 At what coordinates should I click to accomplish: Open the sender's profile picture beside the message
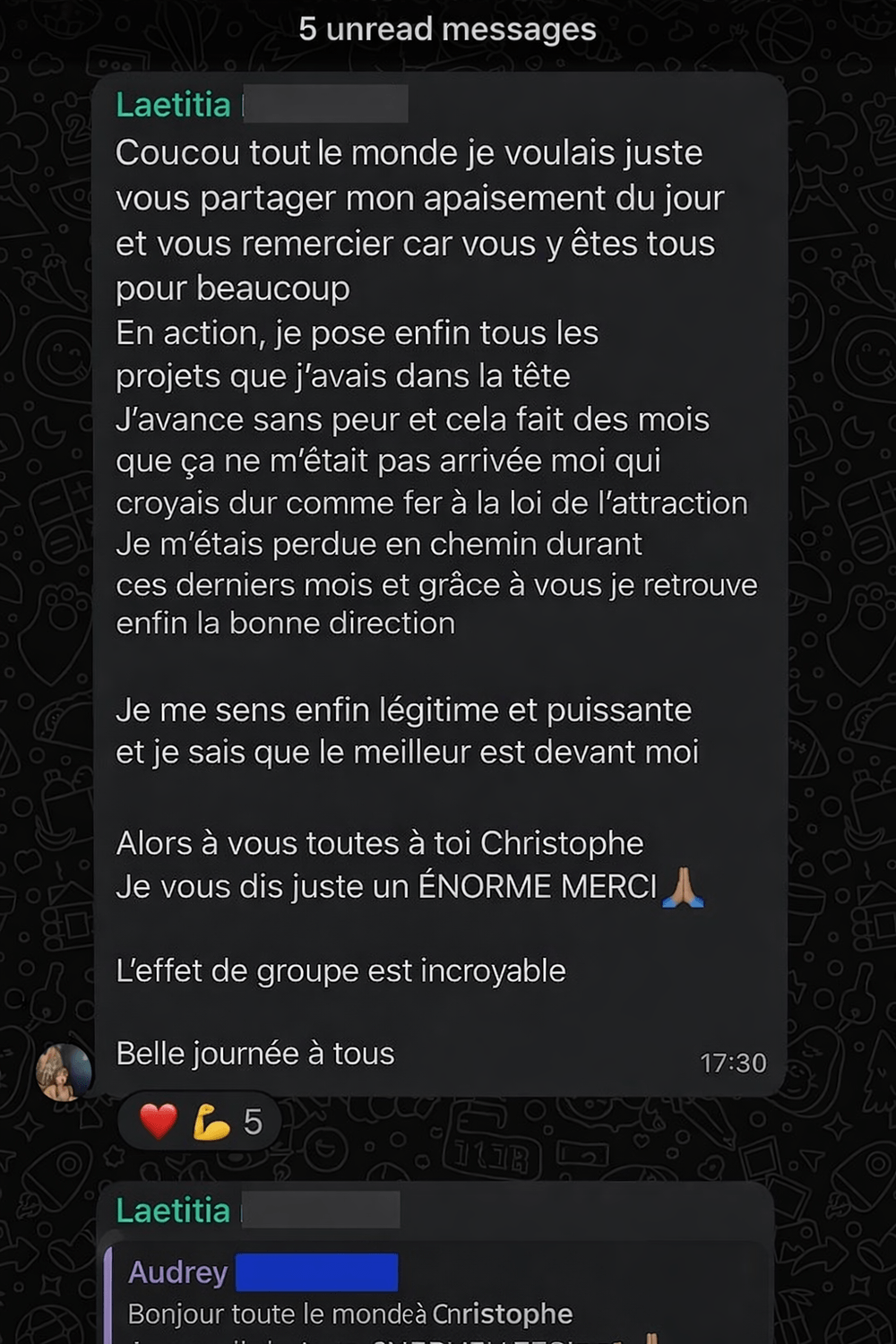click(x=64, y=1072)
